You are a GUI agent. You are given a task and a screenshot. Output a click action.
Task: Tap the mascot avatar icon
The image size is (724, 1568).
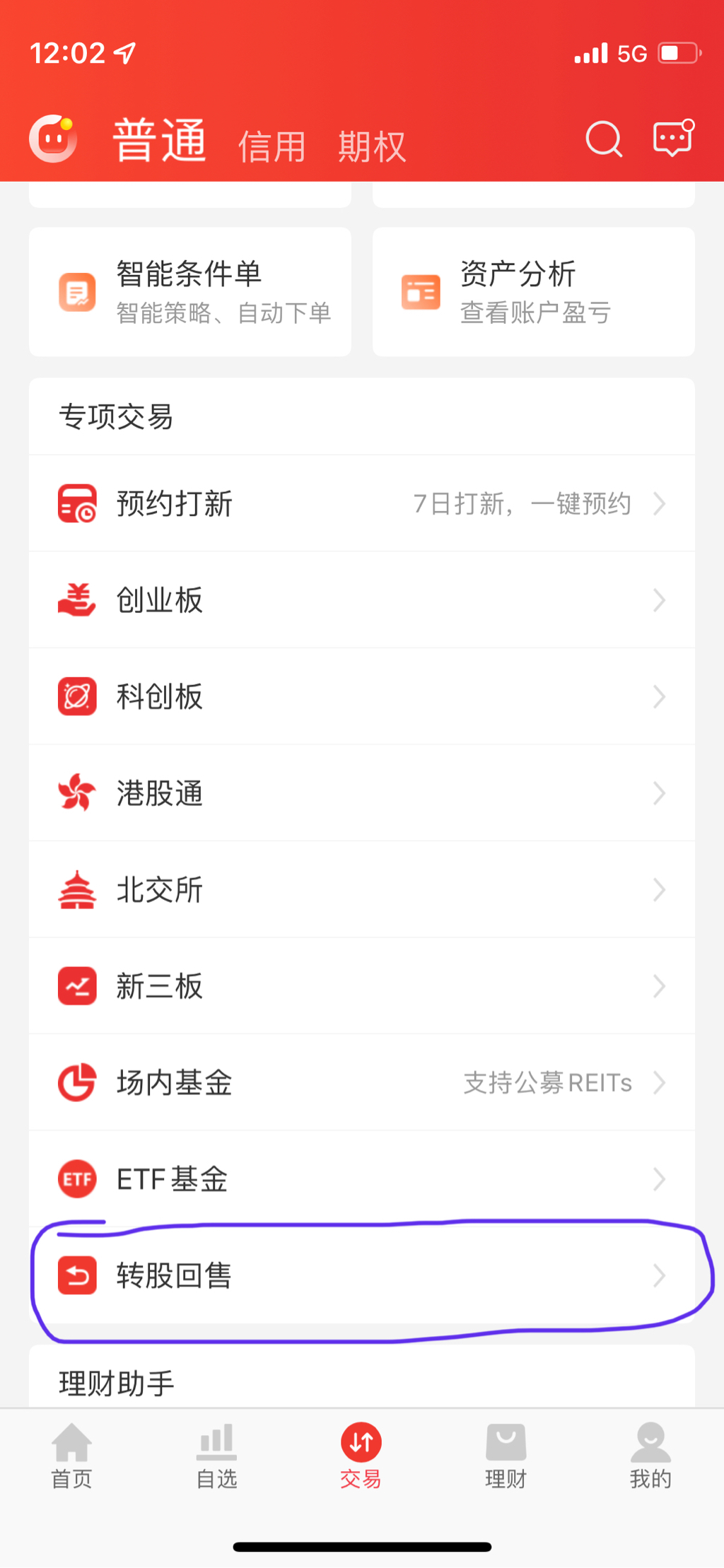[x=53, y=138]
